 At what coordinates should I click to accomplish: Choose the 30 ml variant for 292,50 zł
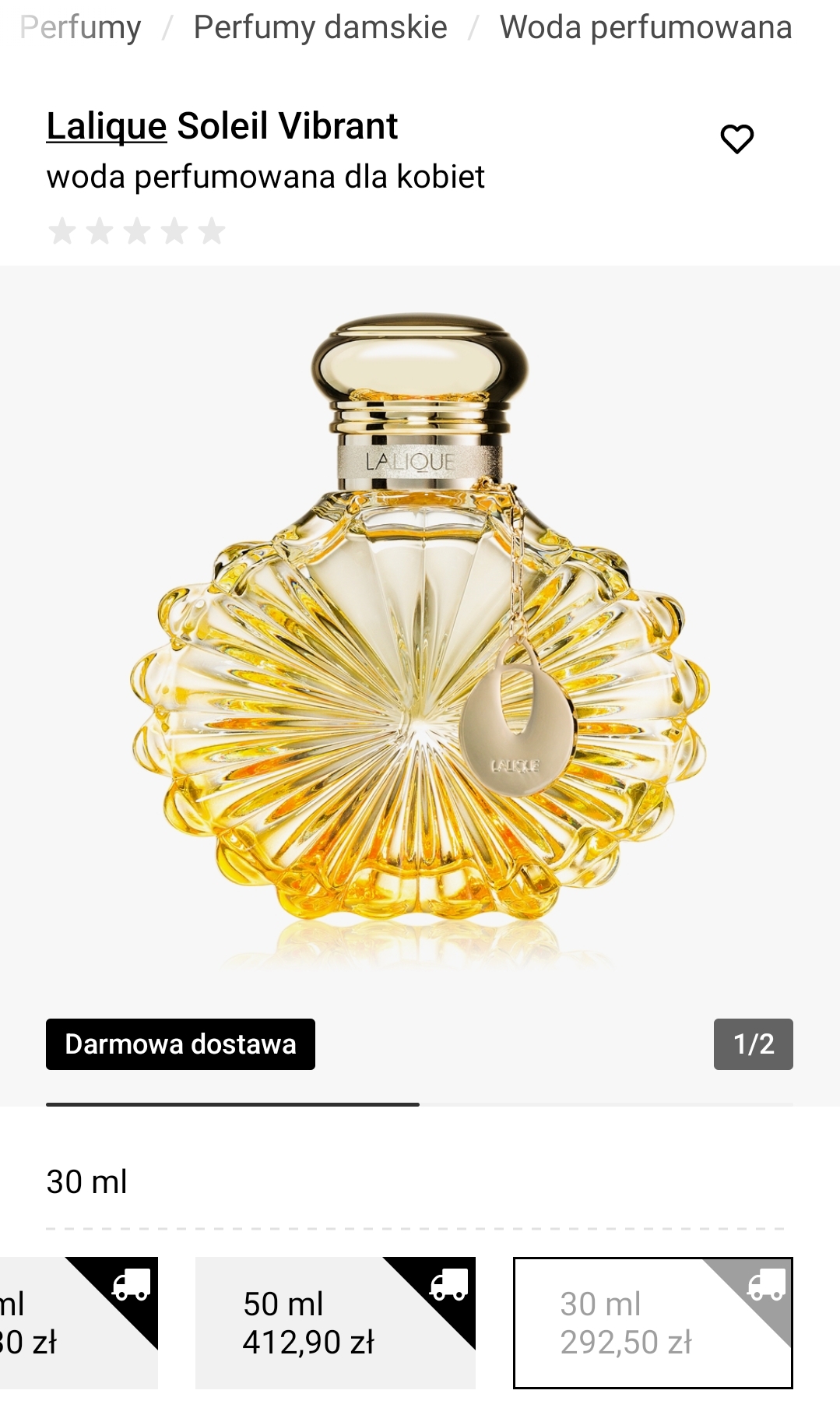(652, 1322)
